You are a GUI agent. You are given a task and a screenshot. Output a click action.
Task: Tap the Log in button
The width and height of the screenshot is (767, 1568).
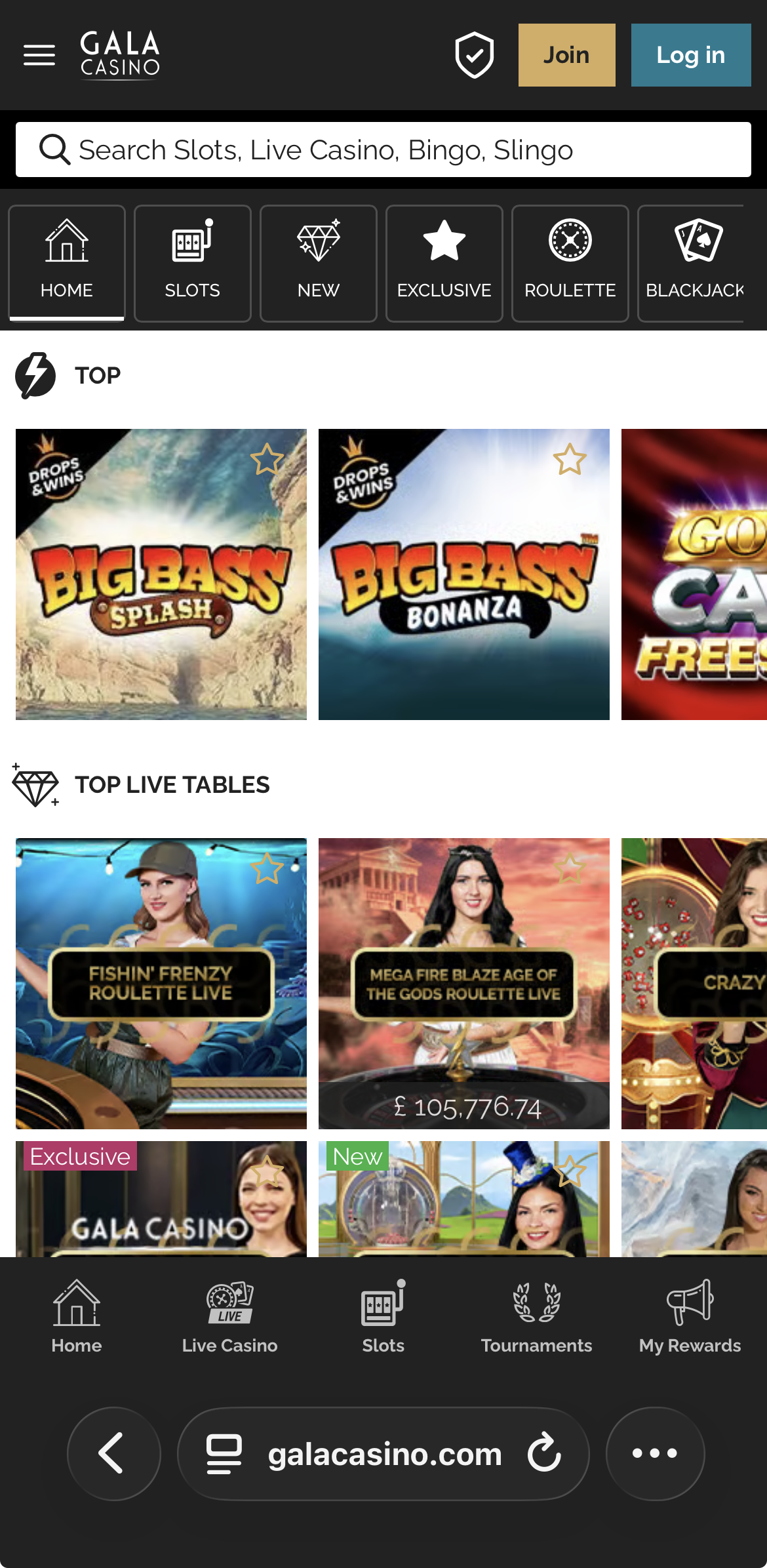coord(690,55)
